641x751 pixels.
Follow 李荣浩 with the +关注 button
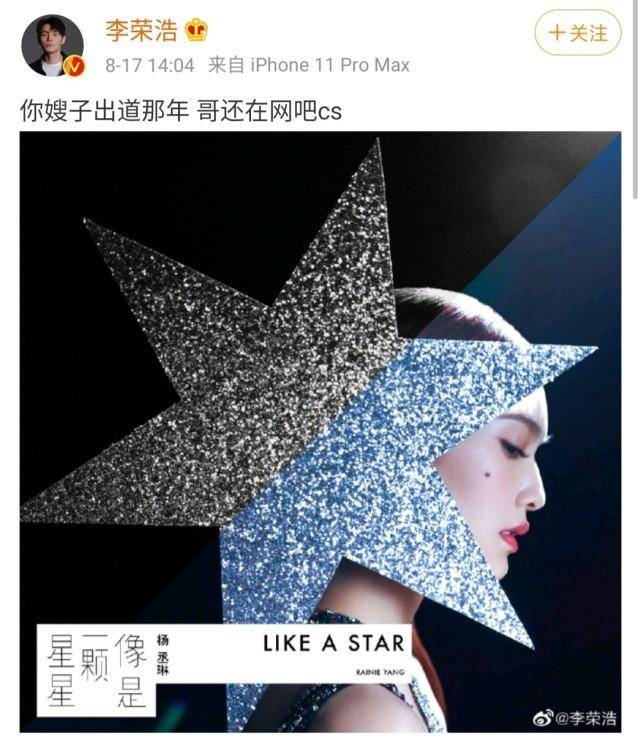click(577, 33)
